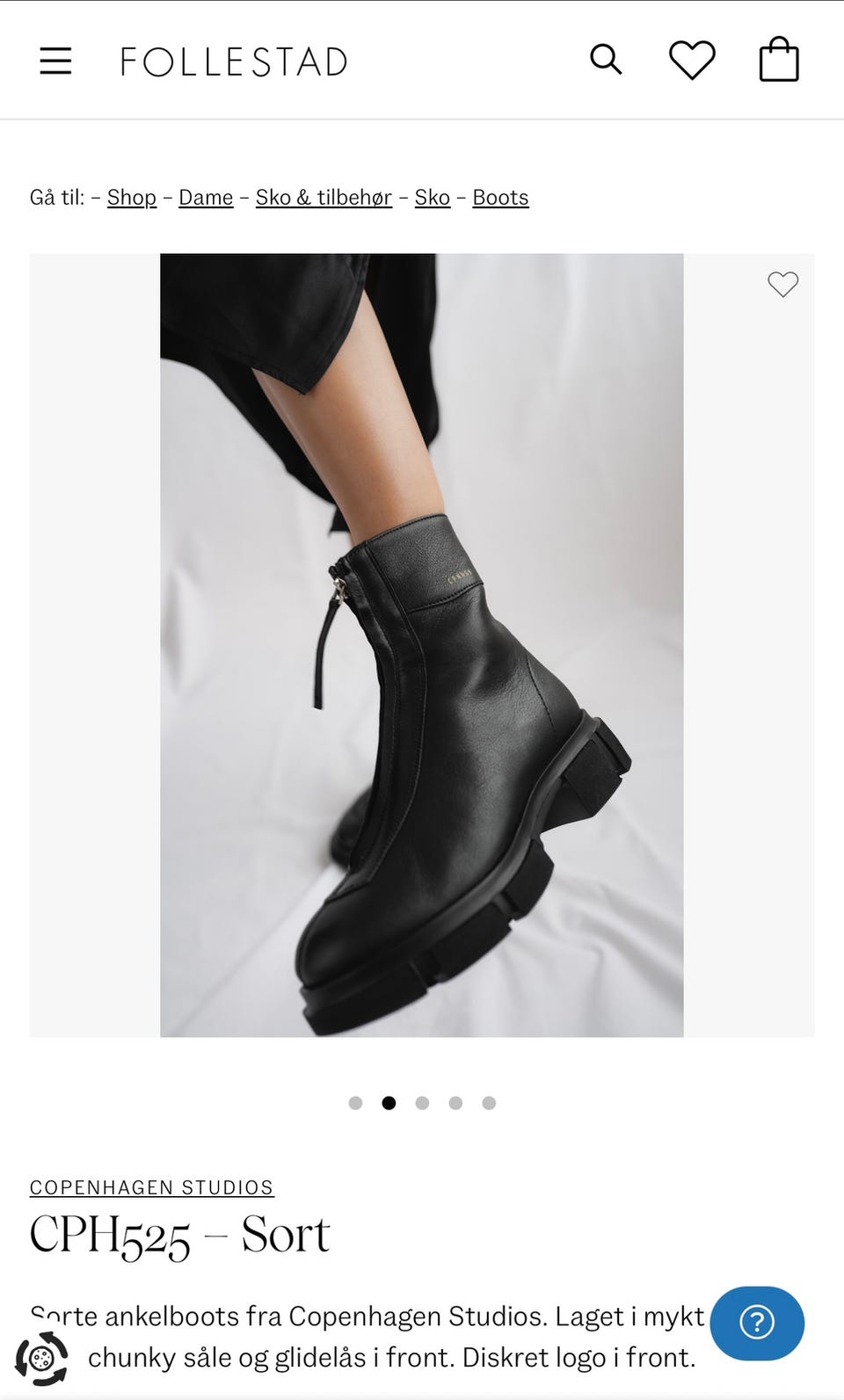This screenshot has height=1400, width=844.
Task: Open Sko & tilbehør breadcrumb
Action: coord(324,198)
